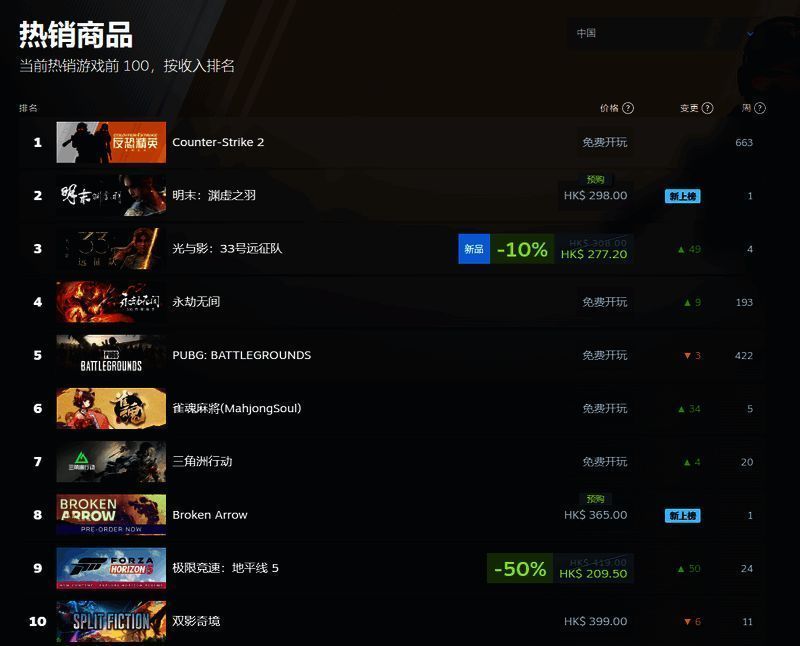Open the 三角洲行动 row

(202, 462)
